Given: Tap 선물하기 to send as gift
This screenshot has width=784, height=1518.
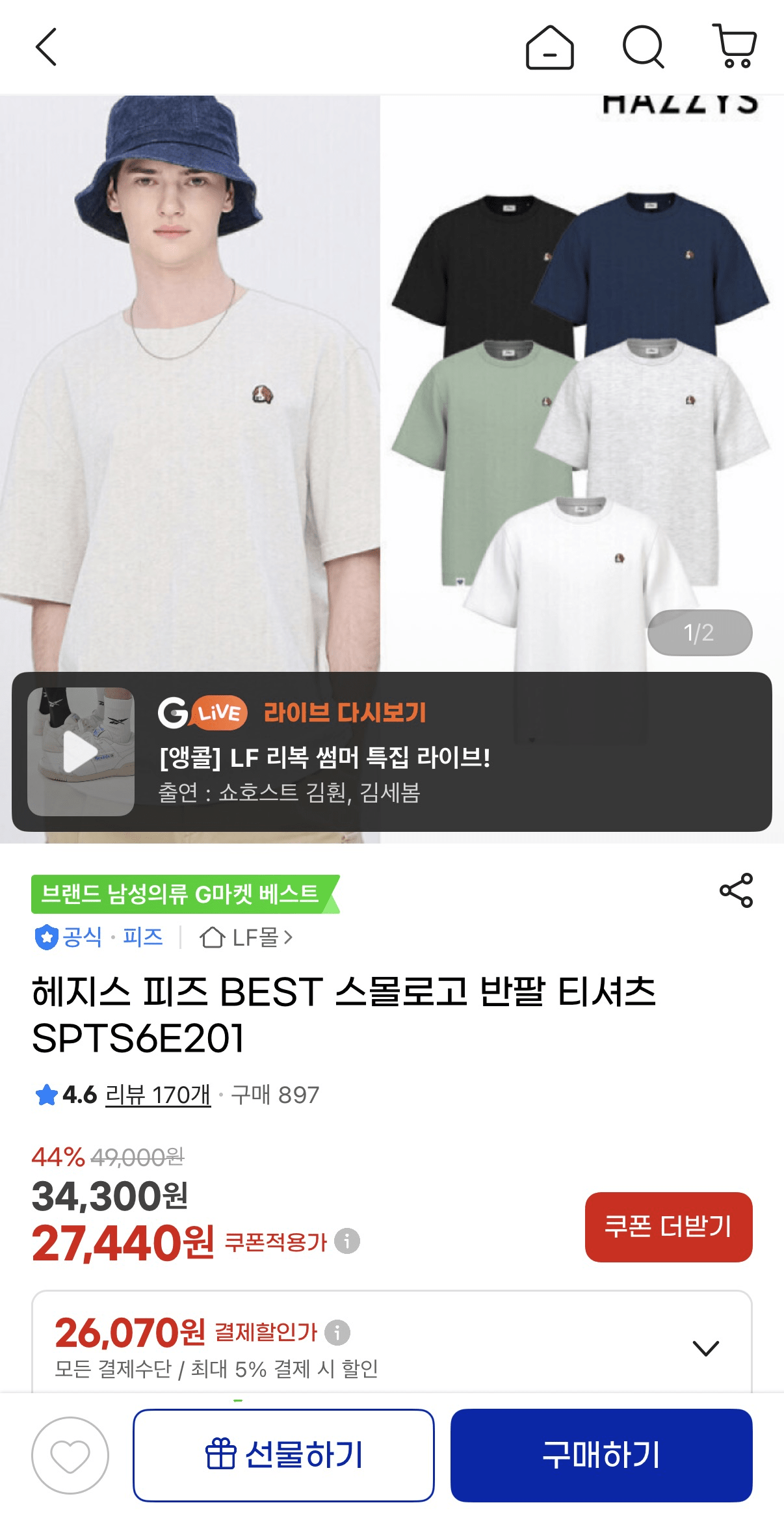Looking at the screenshot, I should tap(283, 1455).
